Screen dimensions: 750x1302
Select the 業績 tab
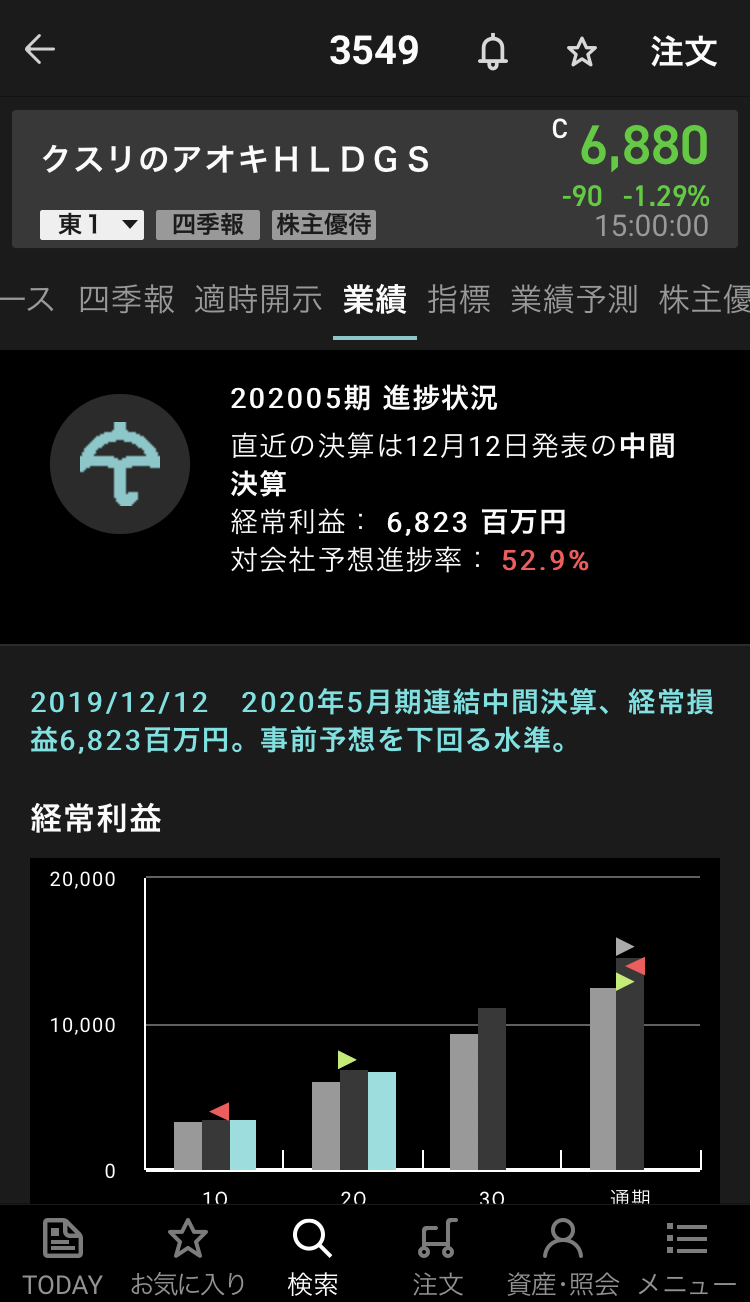point(374,299)
